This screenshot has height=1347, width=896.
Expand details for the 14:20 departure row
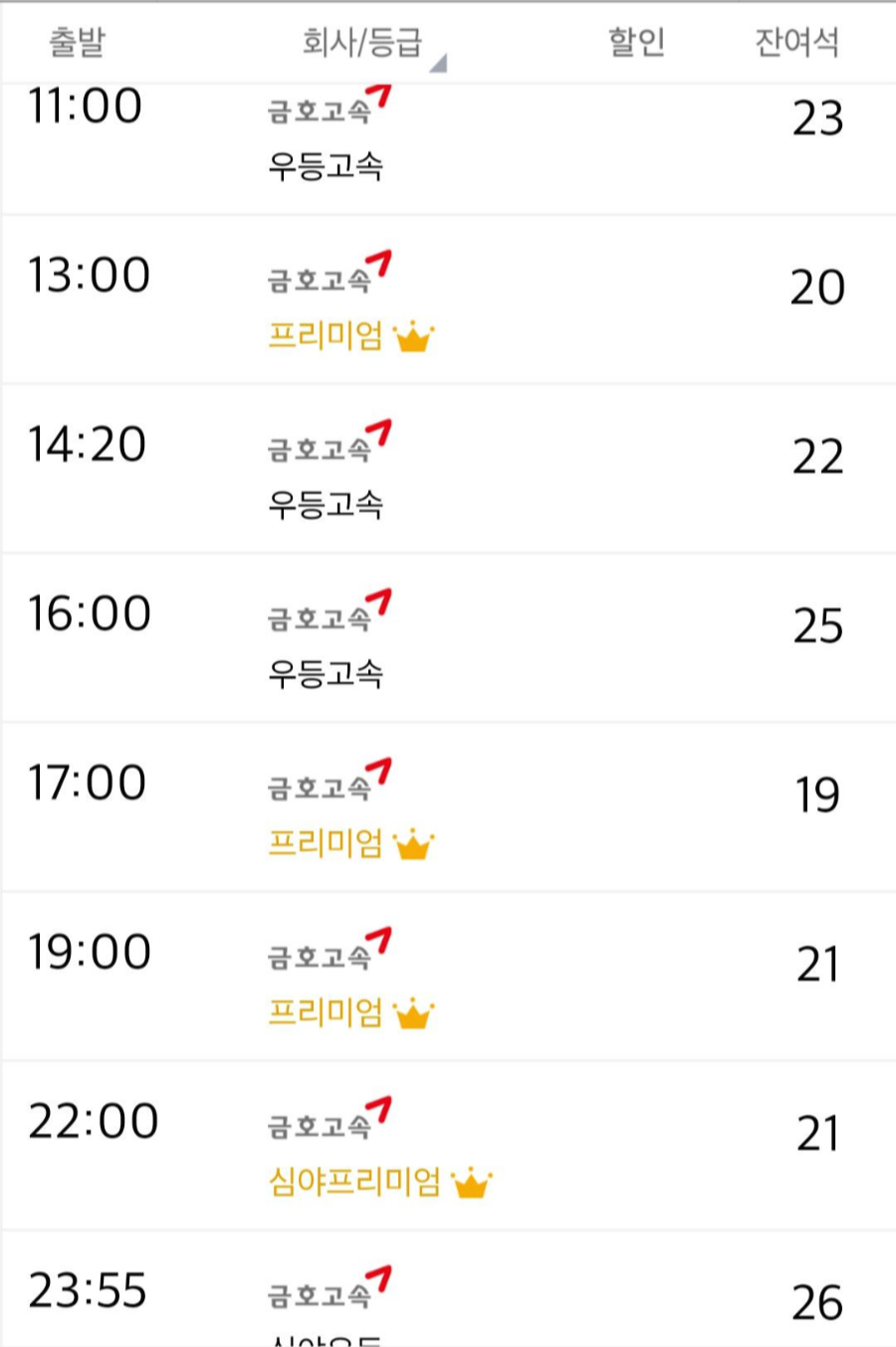(448, 466)
